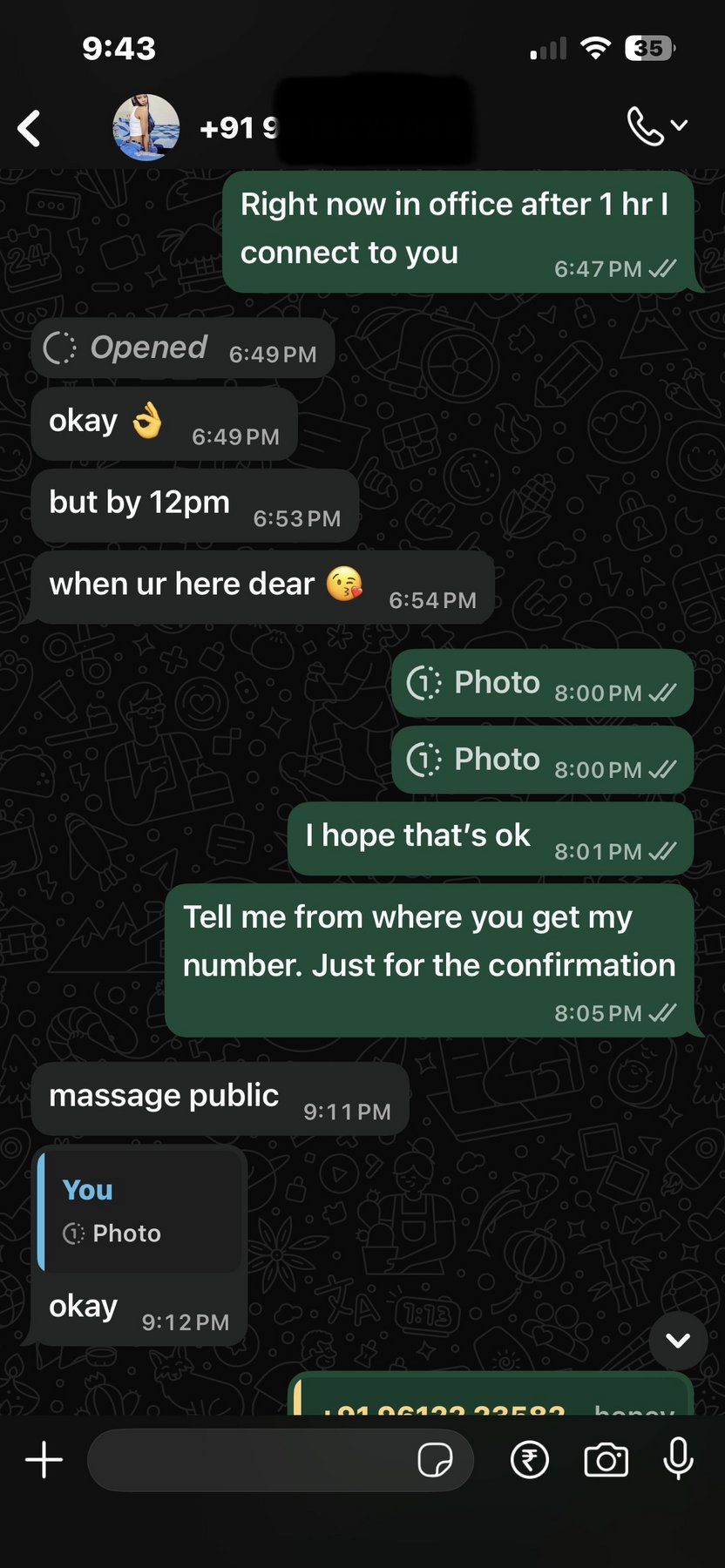Launch the camera from chat
The image size is (725, 1568).
click(x=606, y=1459)
